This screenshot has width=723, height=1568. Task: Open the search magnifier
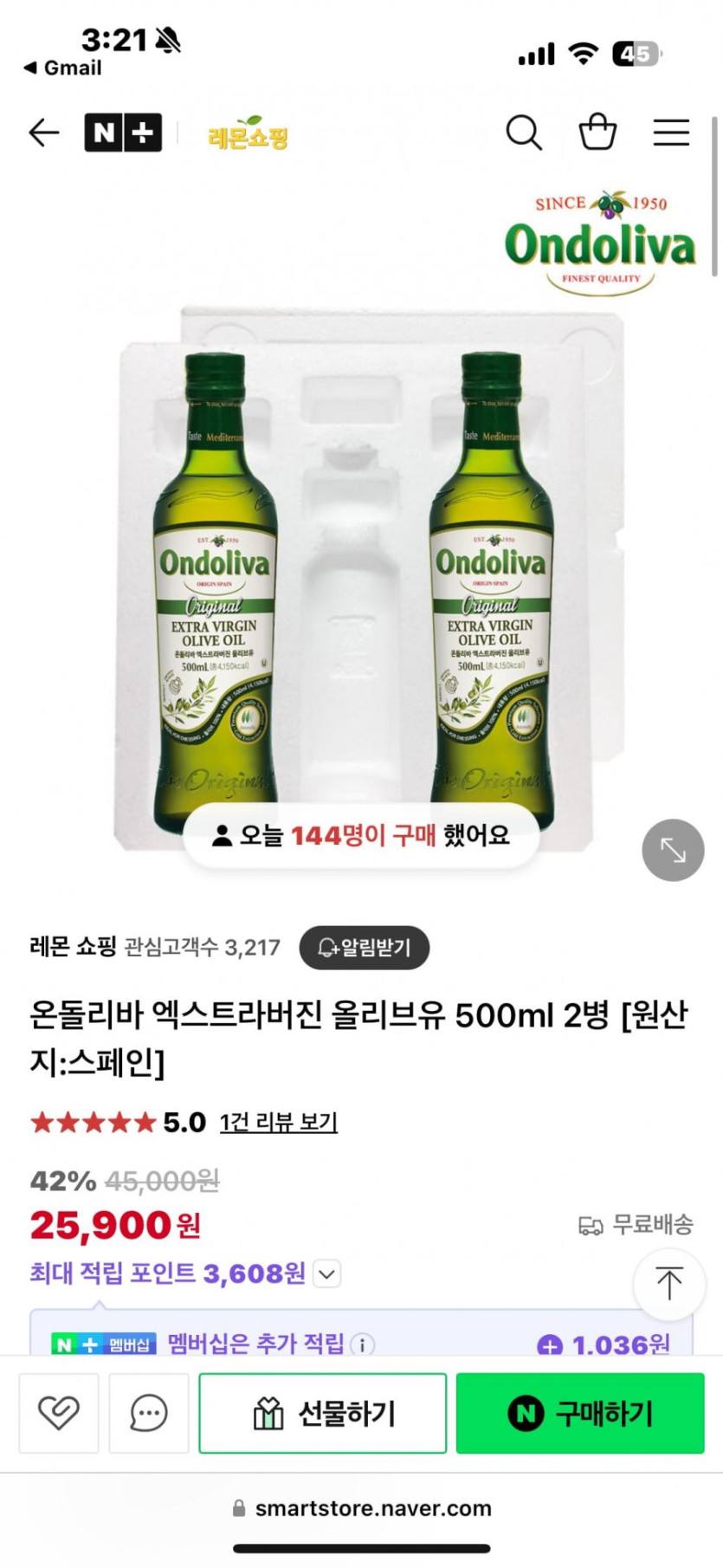523,133
